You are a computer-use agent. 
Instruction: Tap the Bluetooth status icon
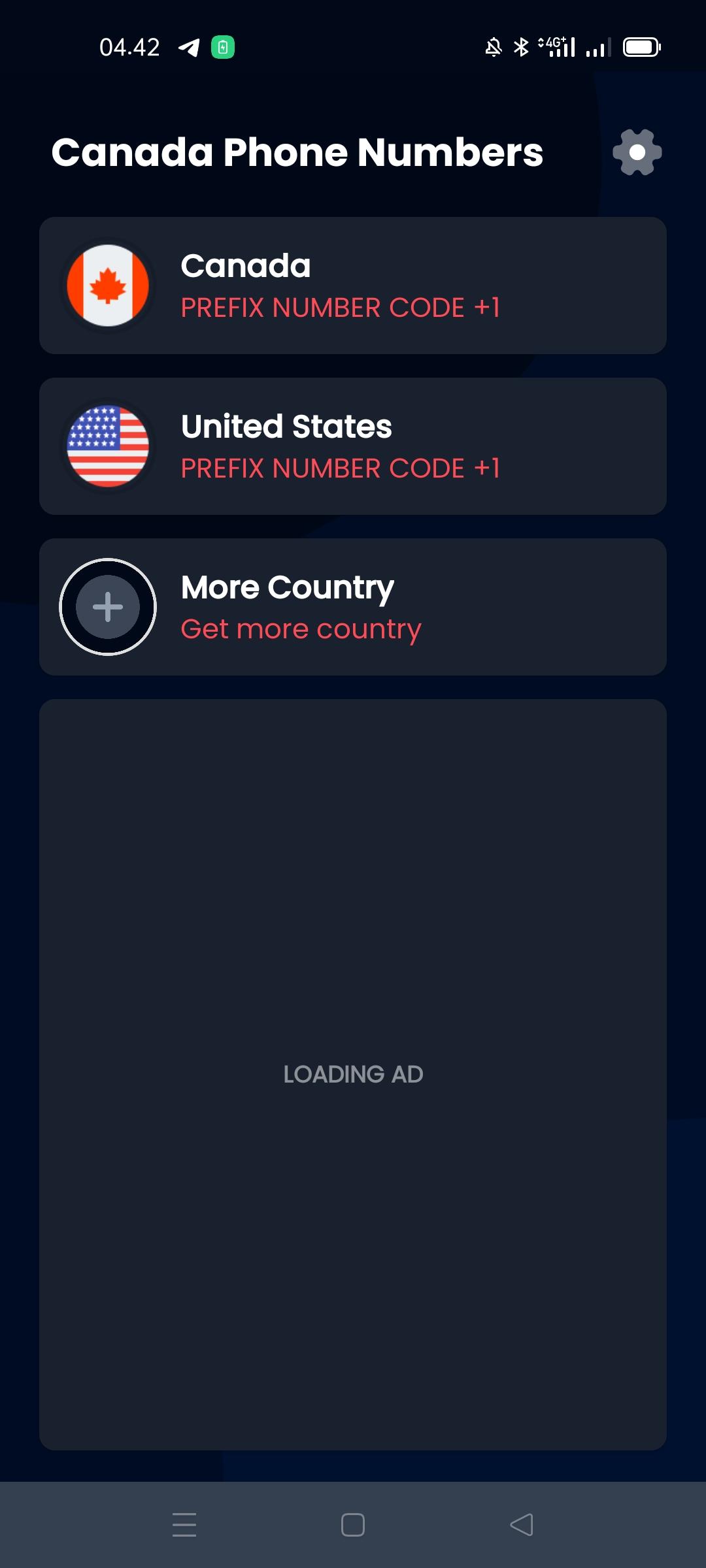click(x=521, y=46)
